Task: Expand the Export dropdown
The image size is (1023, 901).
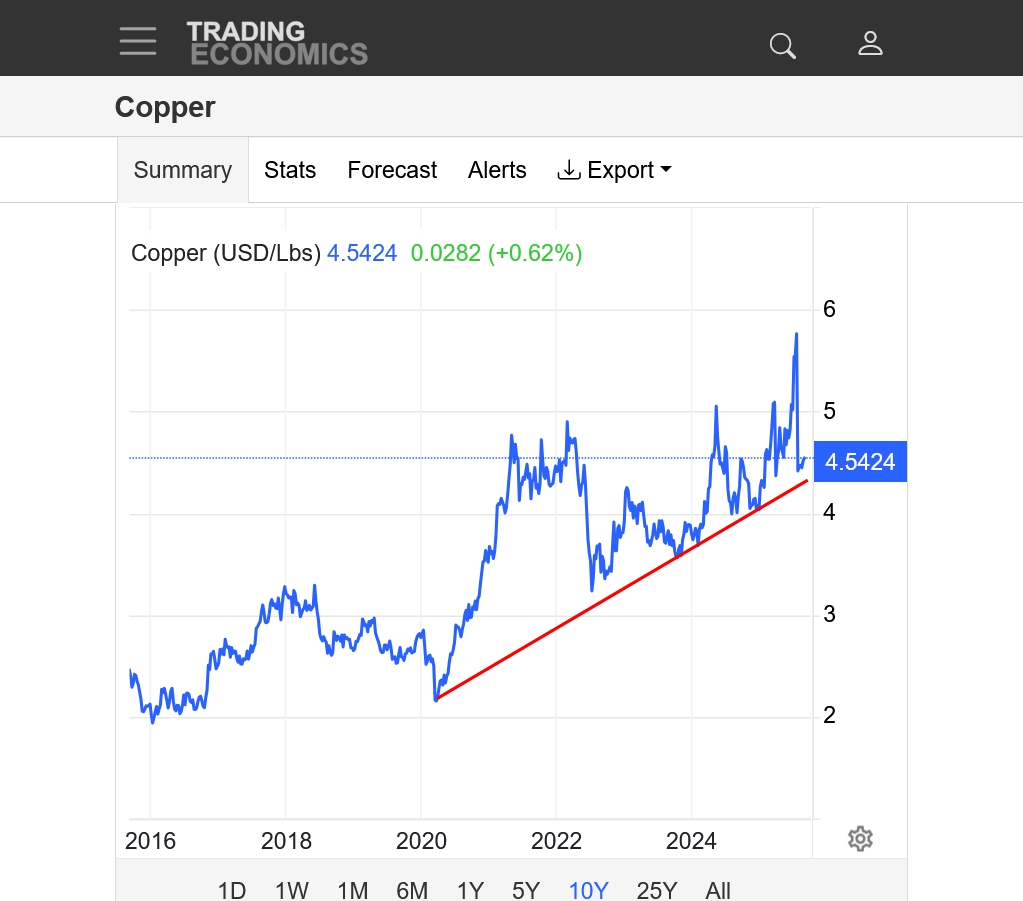Action: 614,170
